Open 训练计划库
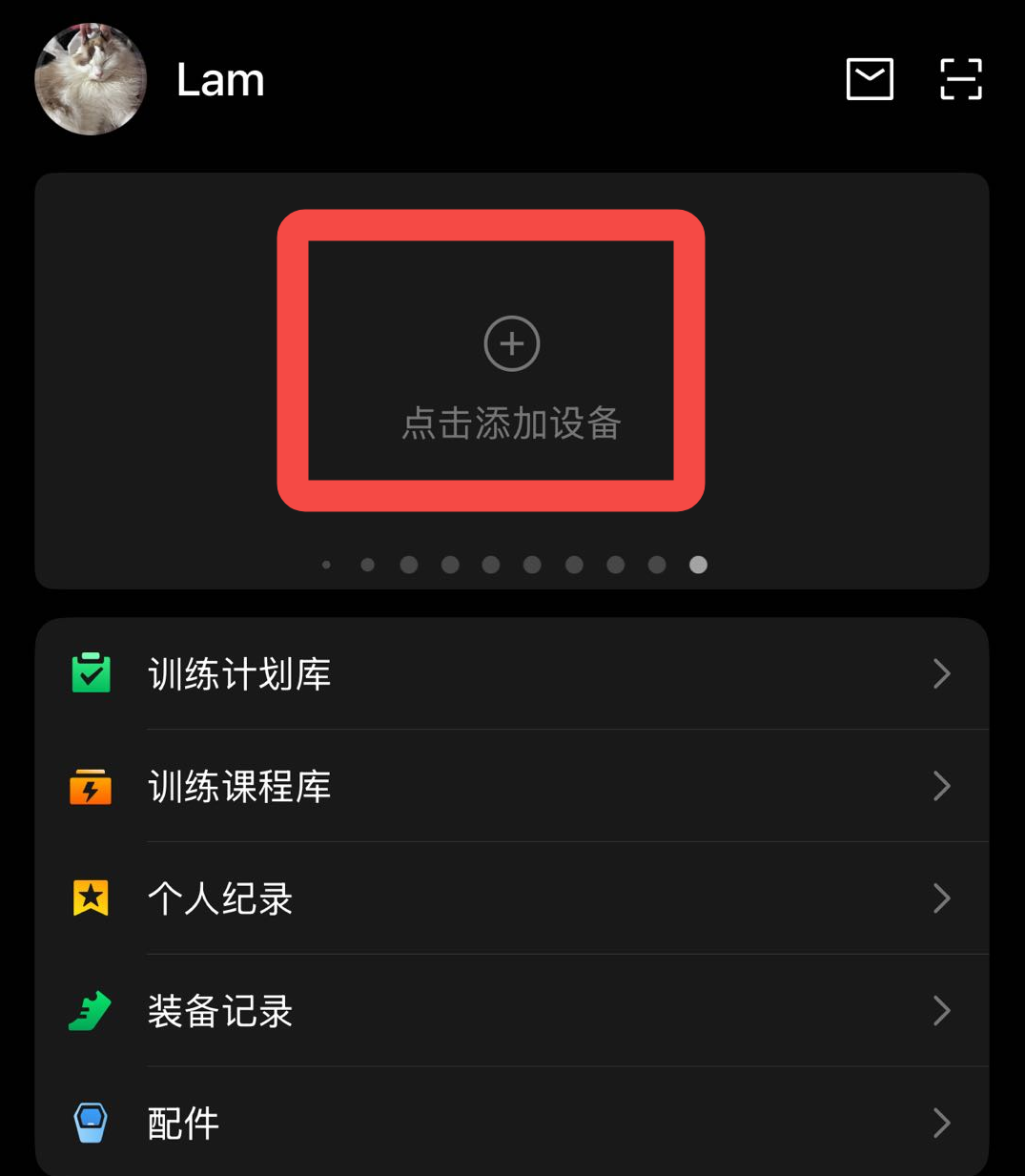1025x1176 pixels. tap(512, 674)
